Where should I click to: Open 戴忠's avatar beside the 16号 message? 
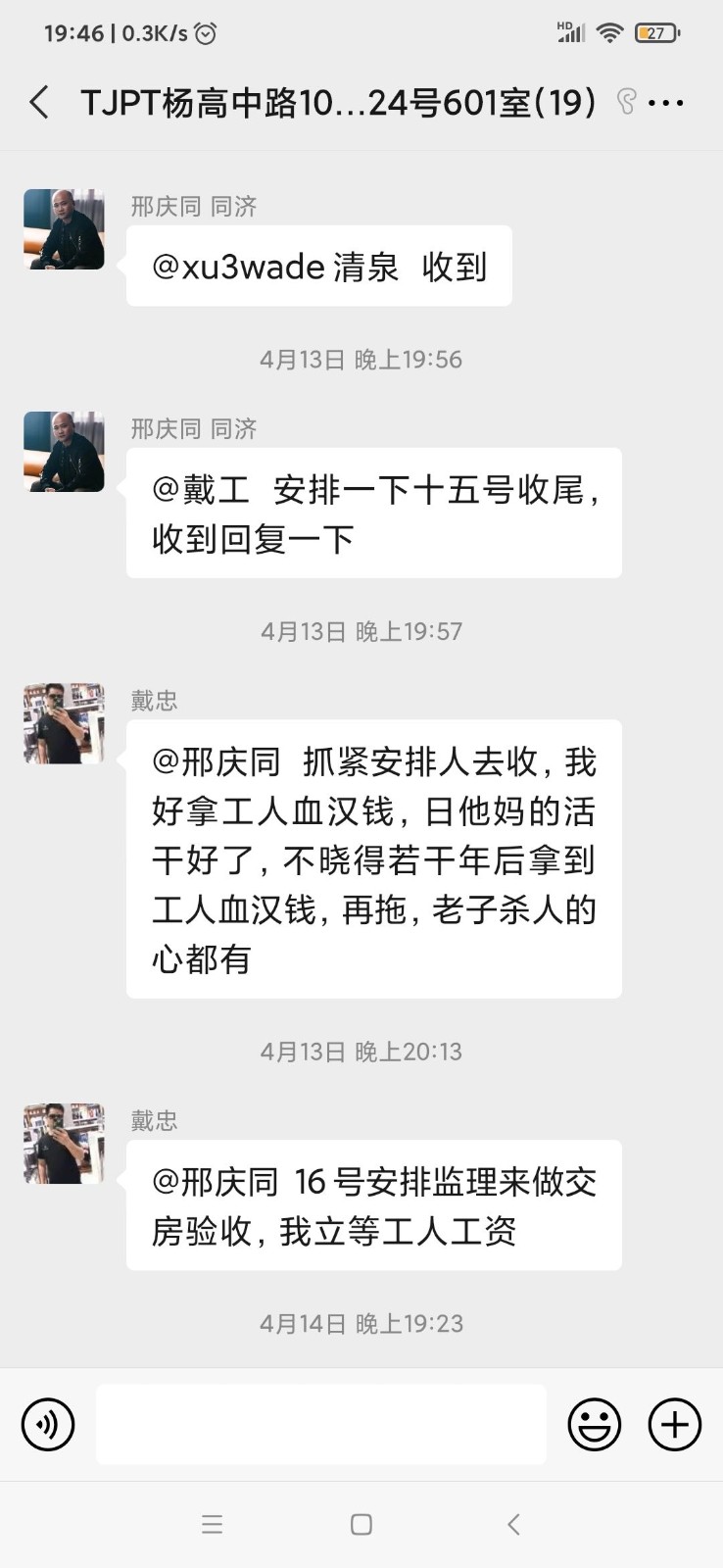64,1144
